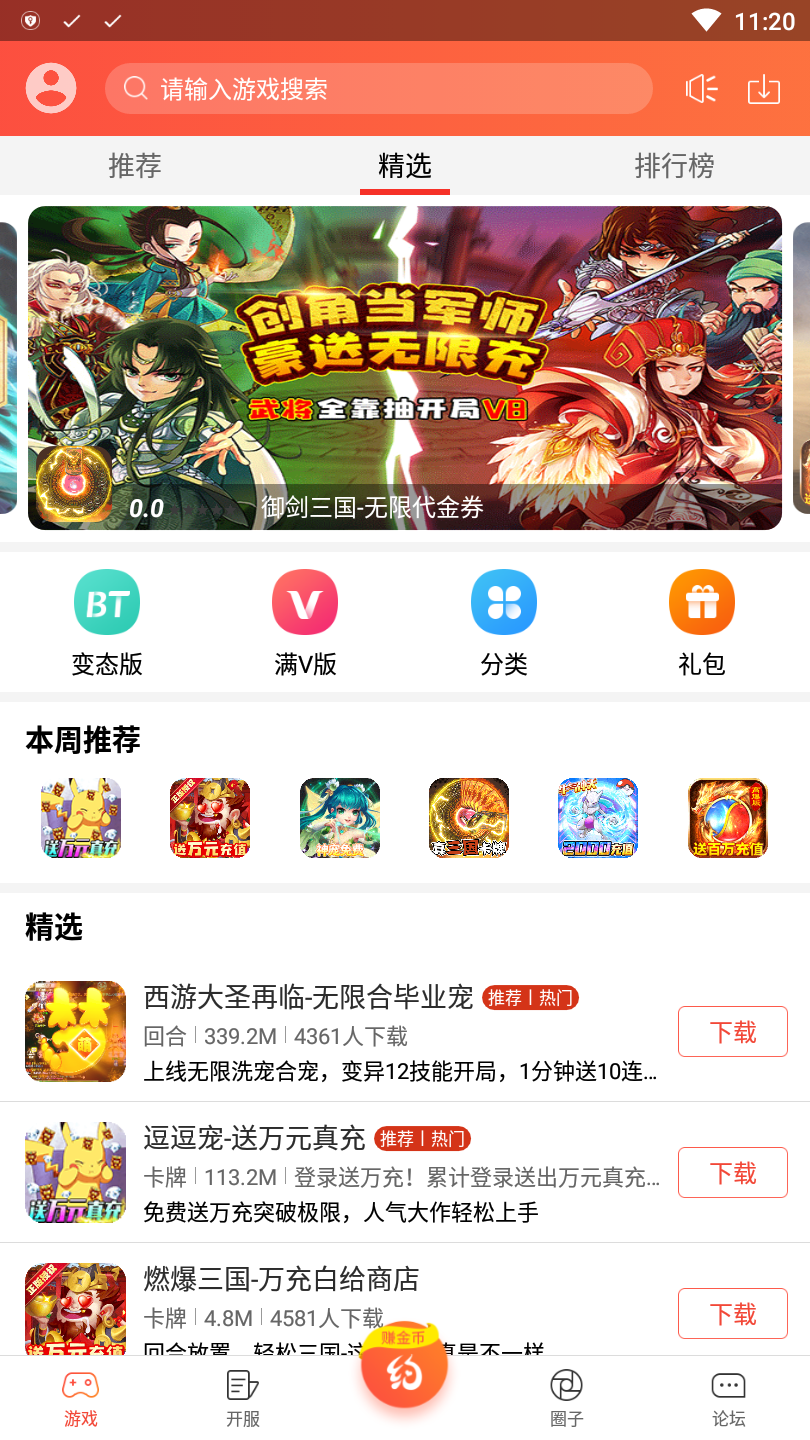Open the downloads manager icon

pos(764,89)
